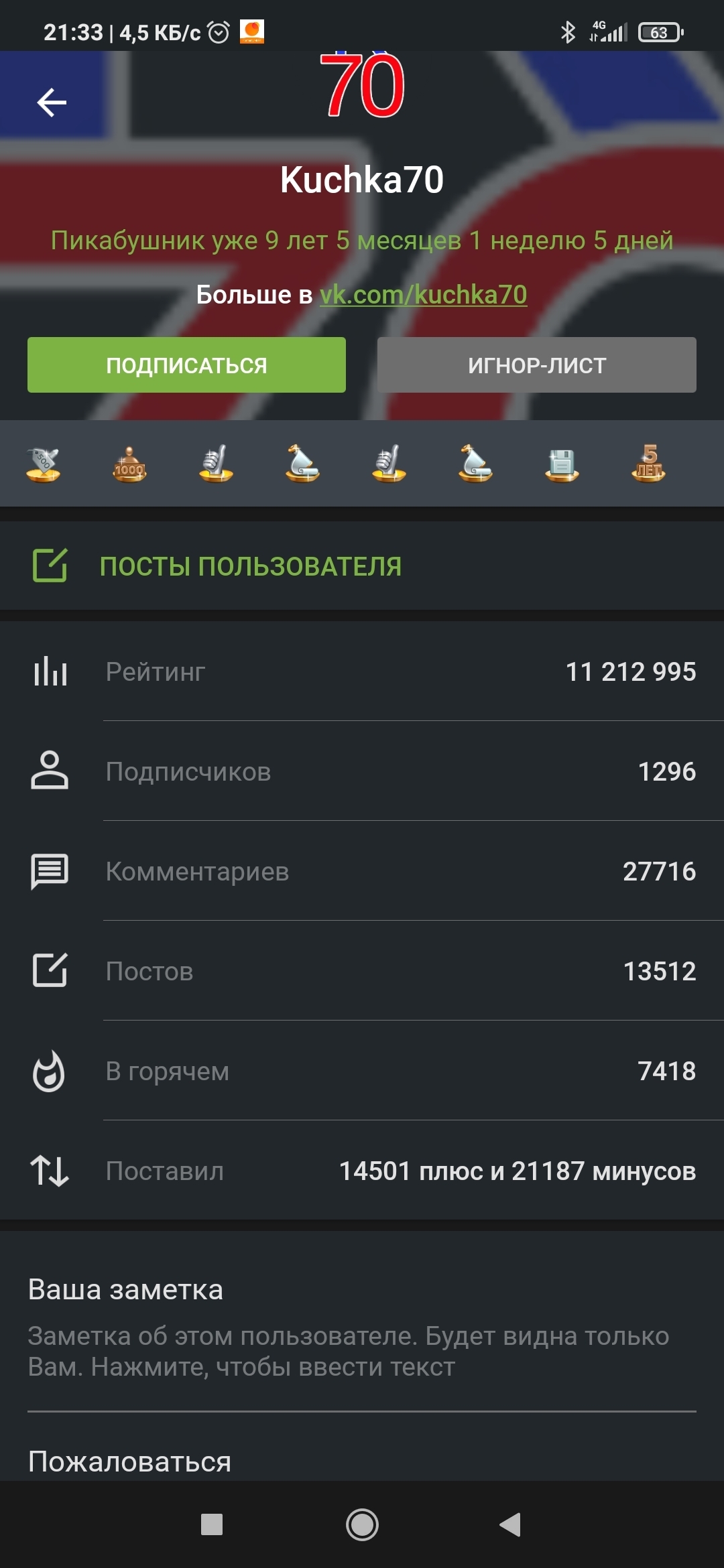Tap the 1000 achievement badge
The height and width of the screenshot is (1568, 724).
pos(129,464)
